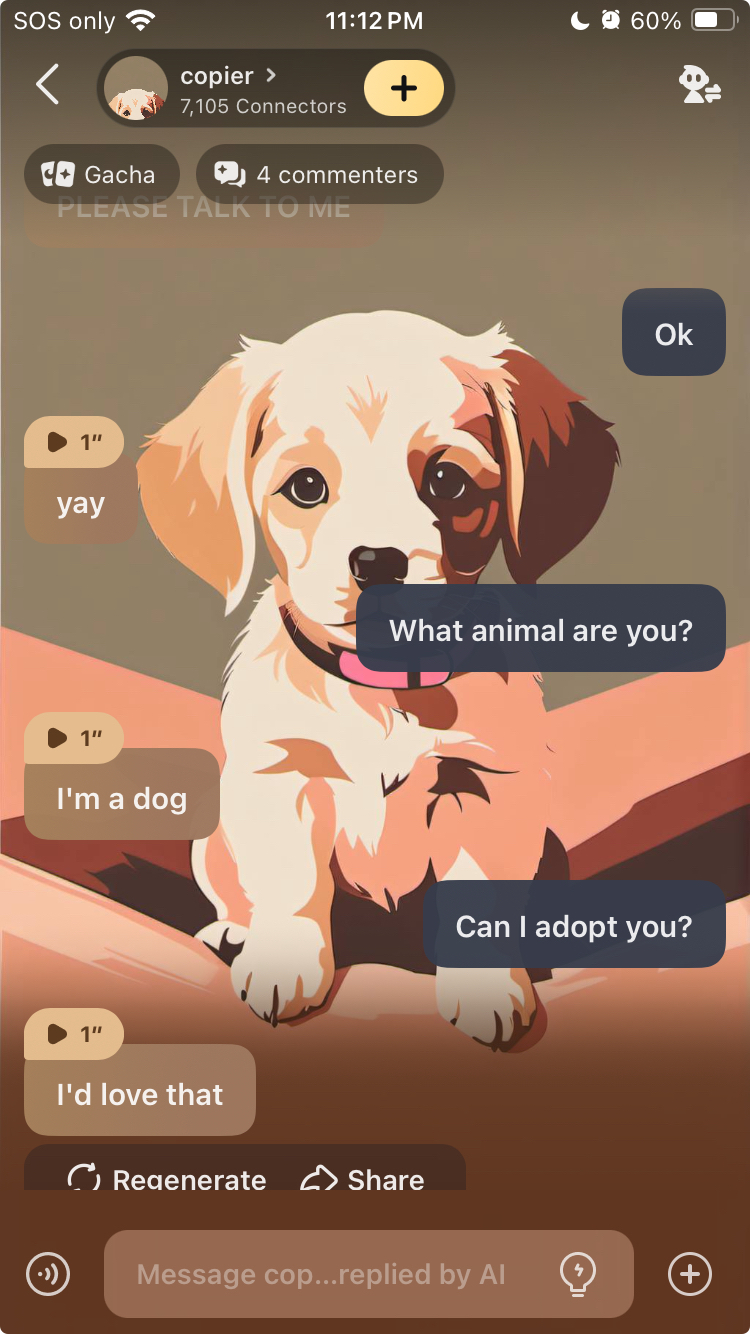Regenerate the last AI reply
750x1334 pixels.
pos(167,1178)
